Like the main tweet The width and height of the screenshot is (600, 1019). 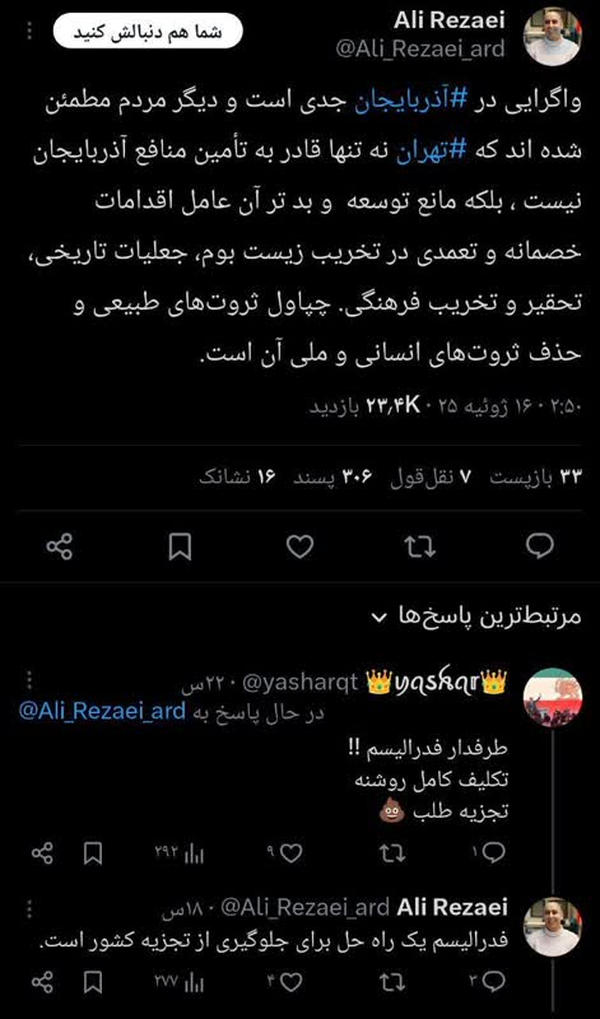(299, 546)
